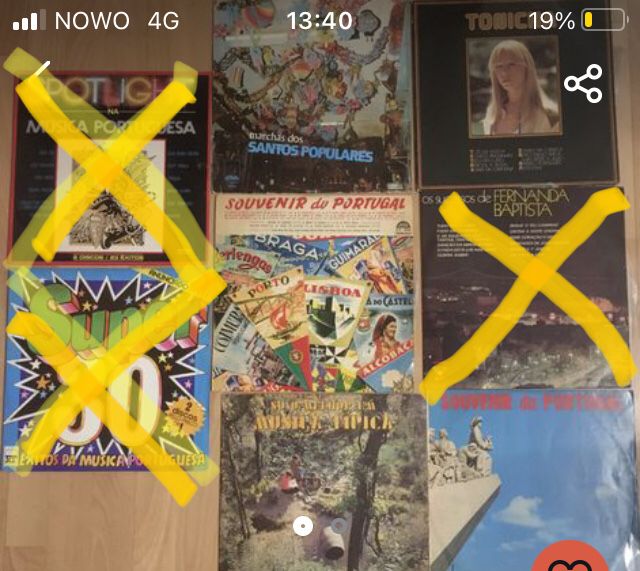
Task: Save listing with the heart button
Action: click(x=571, y=560)
